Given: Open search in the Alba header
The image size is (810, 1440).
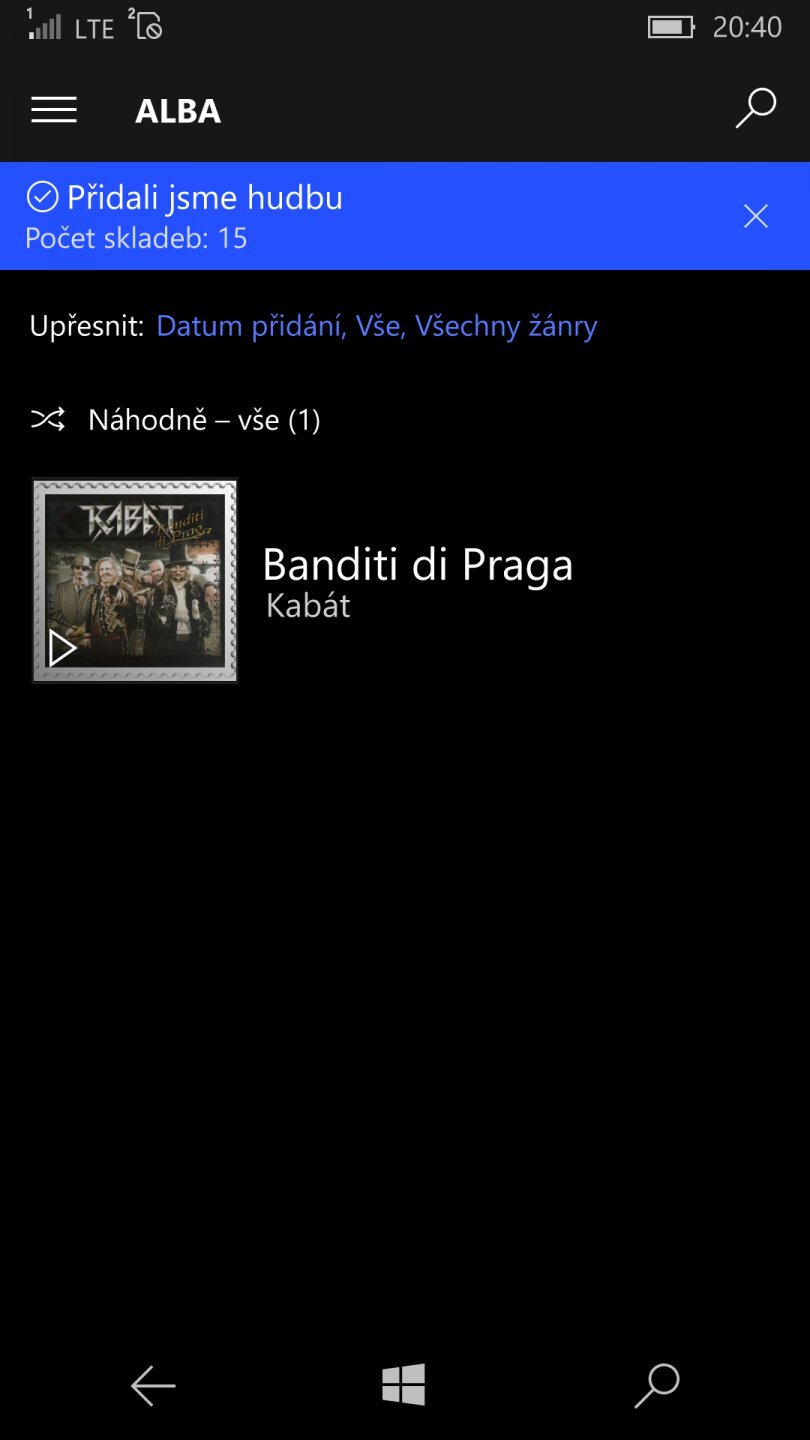Looking at the screenshot, I should click(755, 109).
